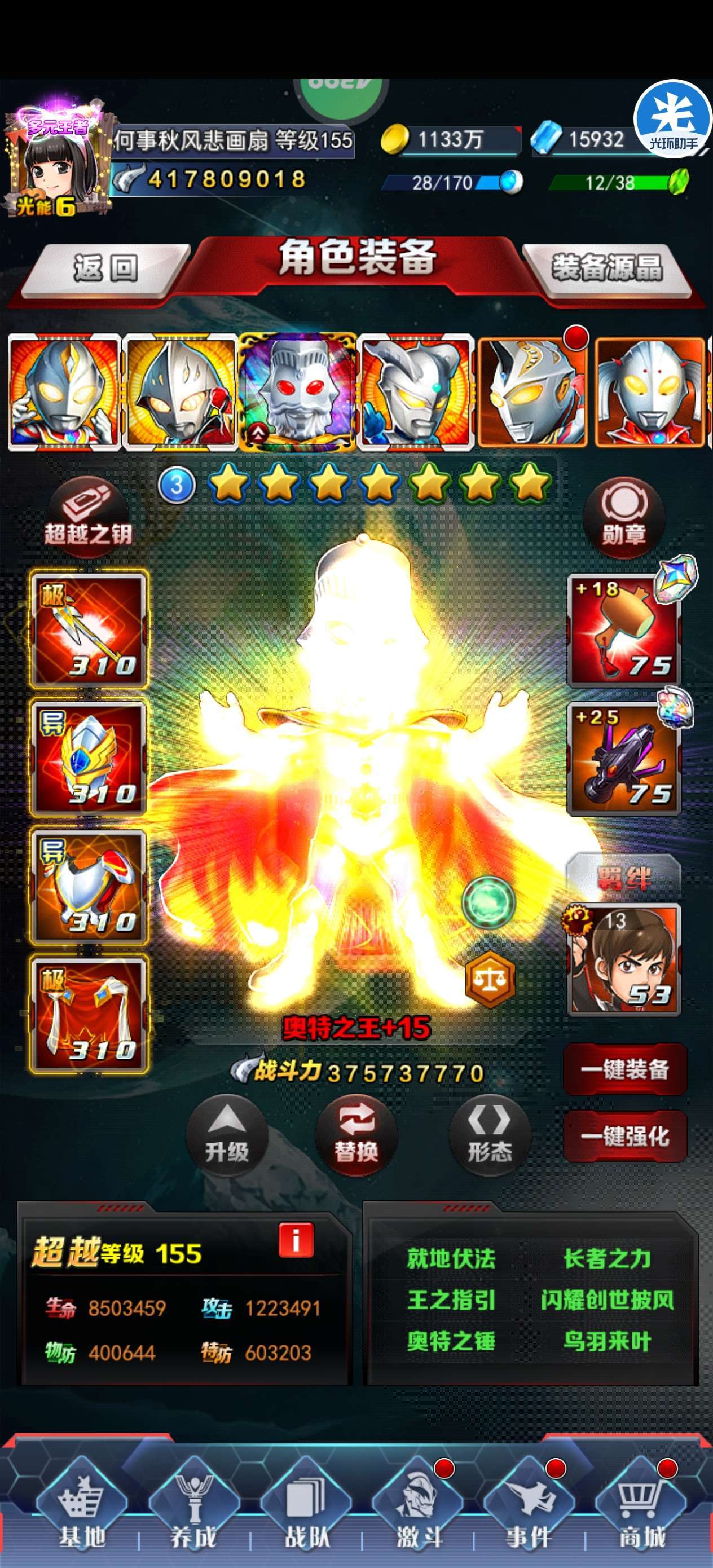The height and width of the screenshot is (1568, 713).
Task: Open the 形态 form button
Action: click(x=490, y=1136)
